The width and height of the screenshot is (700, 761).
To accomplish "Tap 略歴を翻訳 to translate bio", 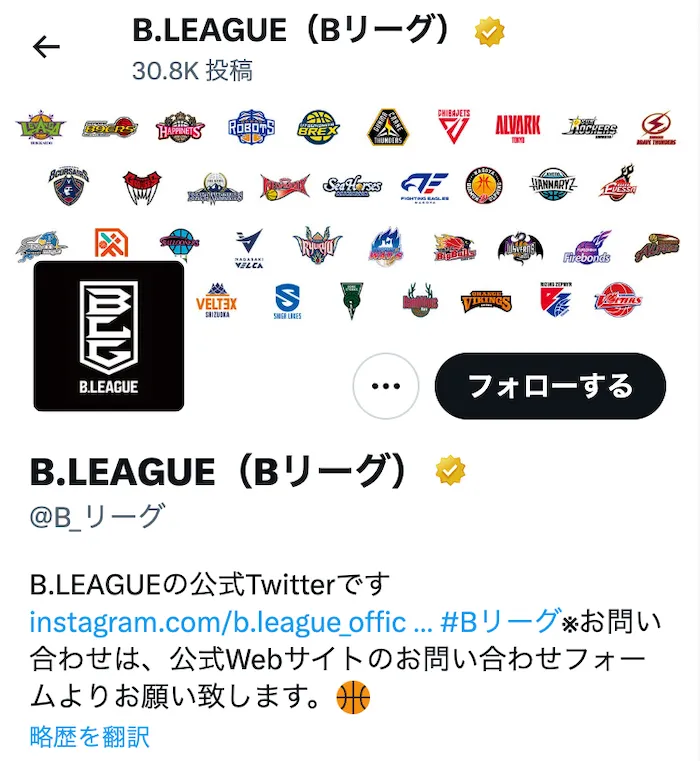I will pos(89,737).
